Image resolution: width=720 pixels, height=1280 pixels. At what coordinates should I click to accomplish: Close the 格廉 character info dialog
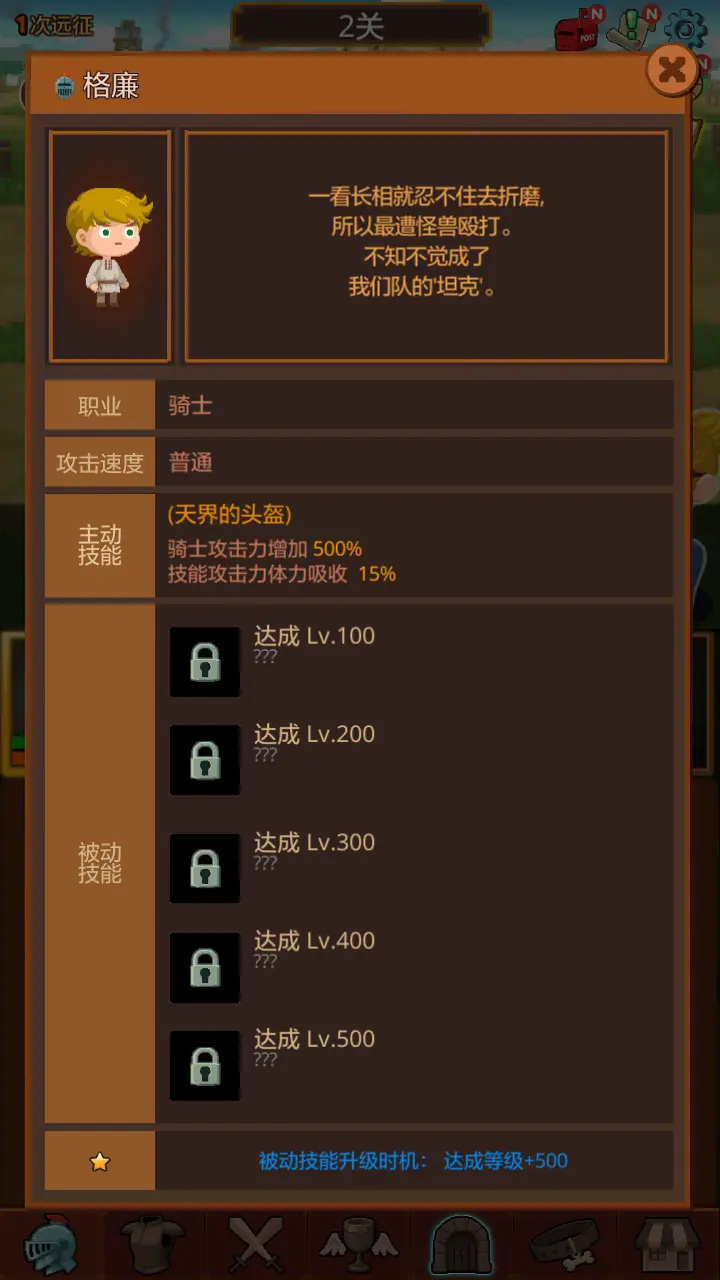pyautogui.click(x=672, y=70)
